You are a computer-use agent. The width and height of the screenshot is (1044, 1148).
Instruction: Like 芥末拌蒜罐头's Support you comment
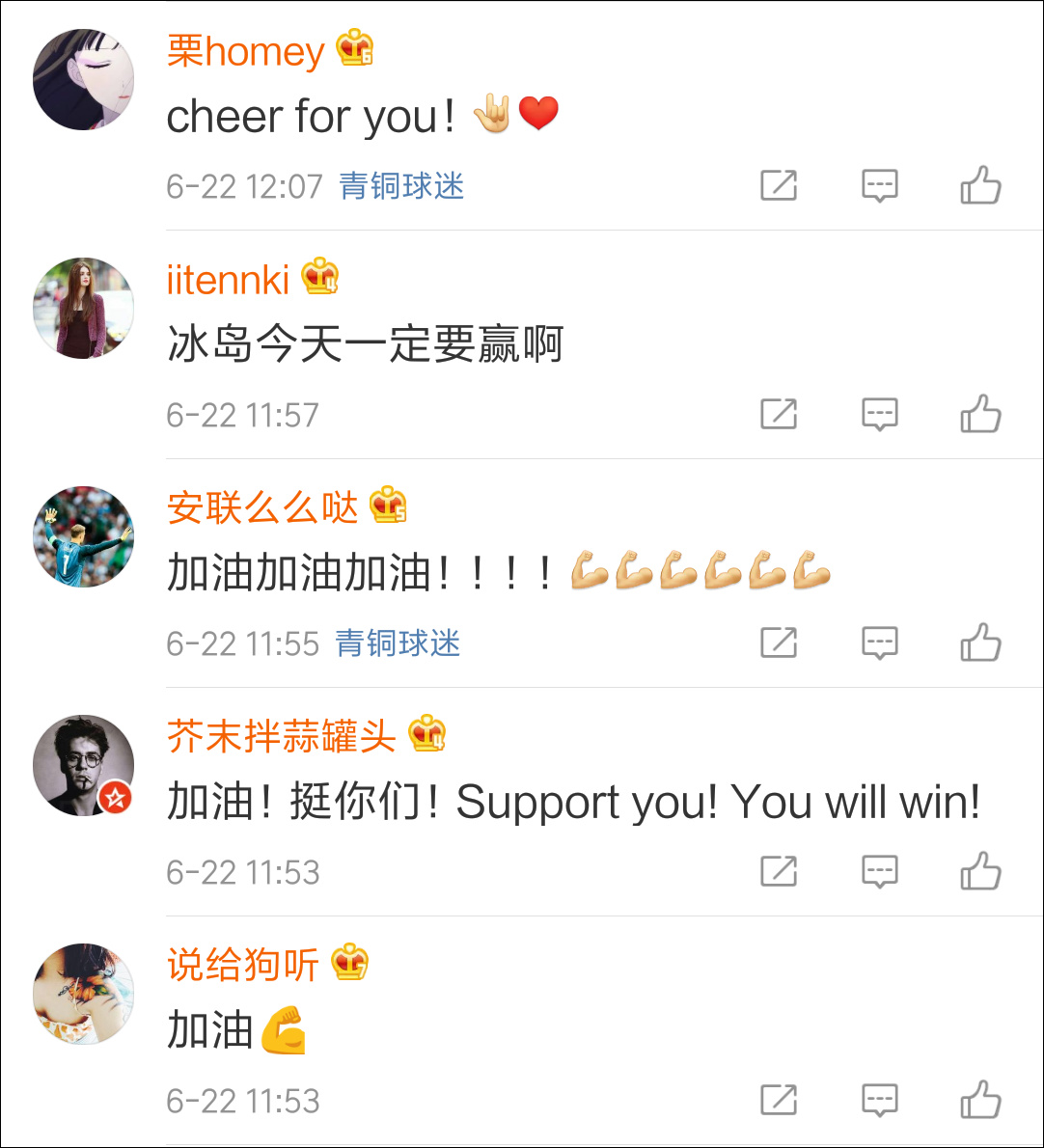980,871
